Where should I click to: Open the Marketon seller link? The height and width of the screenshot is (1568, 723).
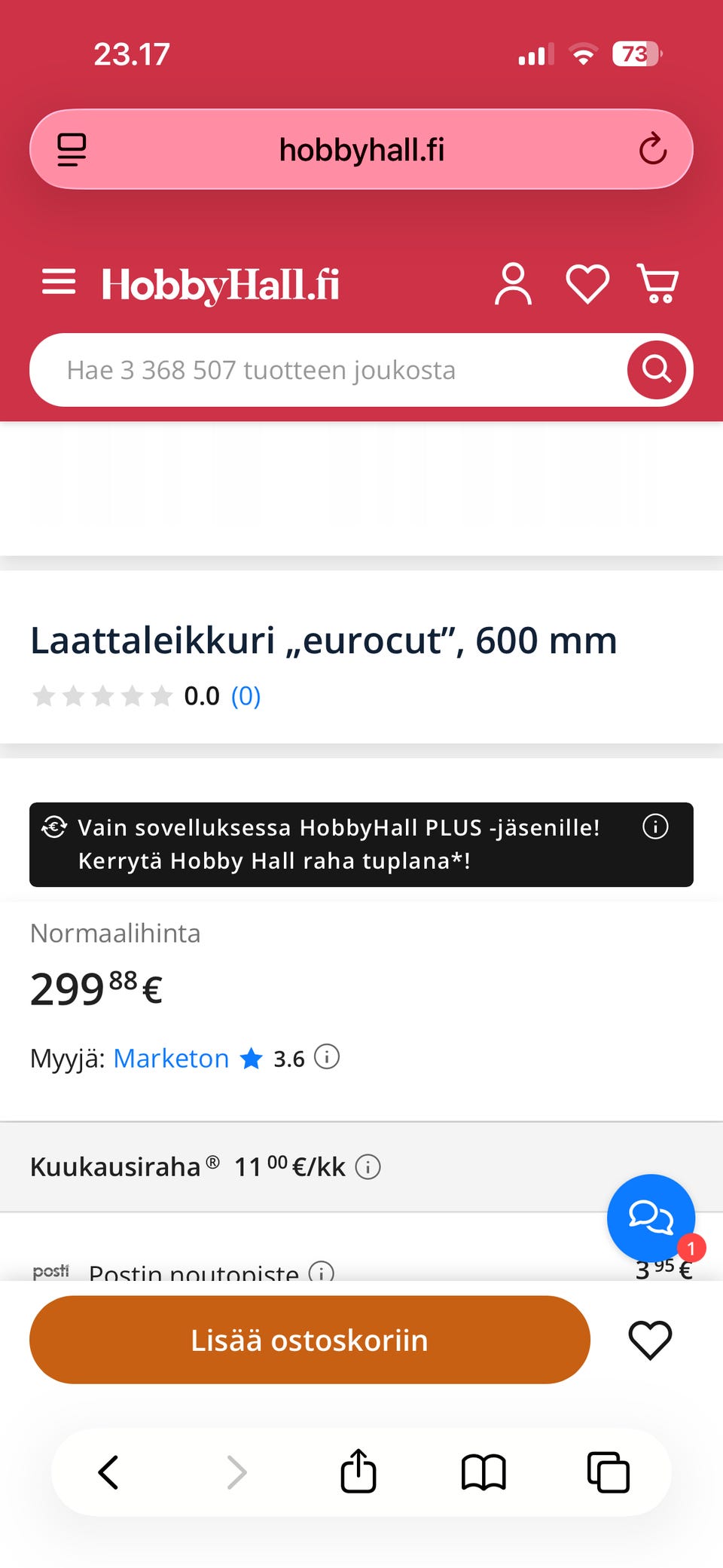click(x=170, y=1058)
